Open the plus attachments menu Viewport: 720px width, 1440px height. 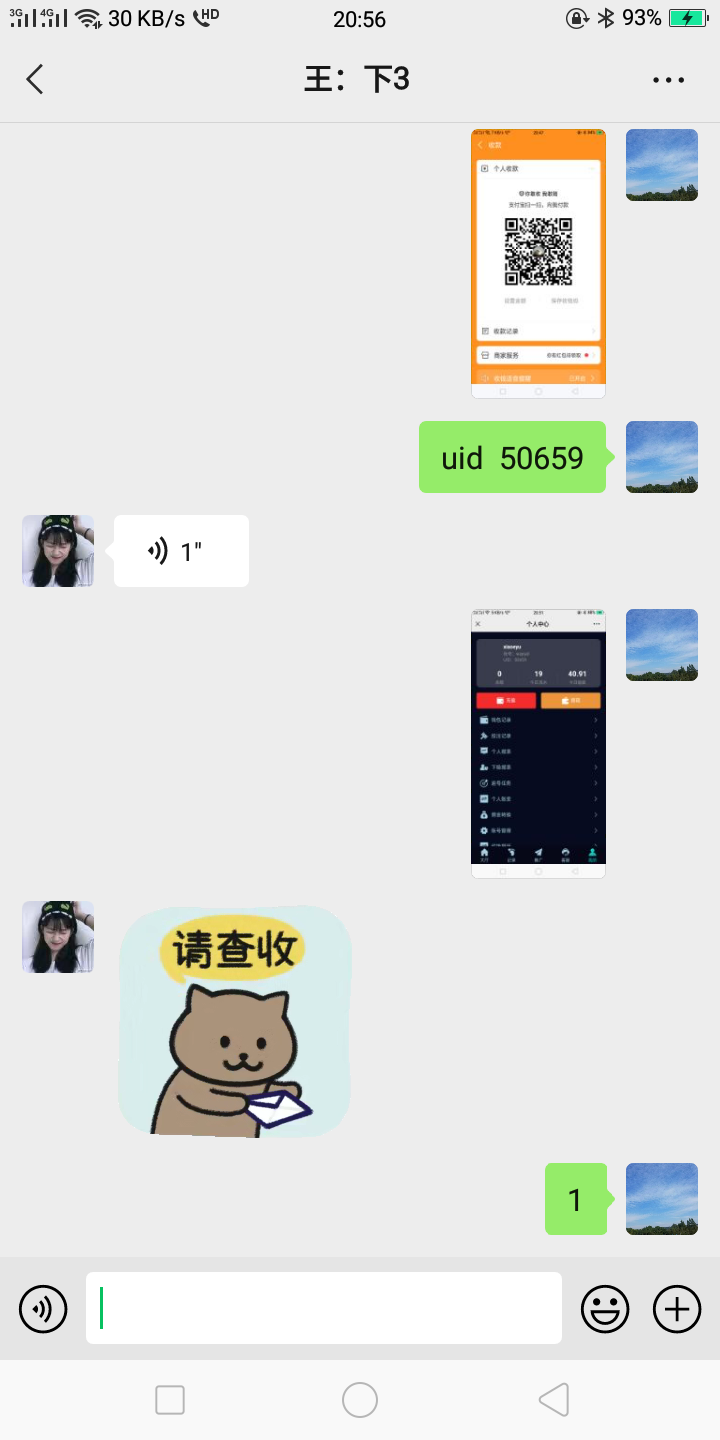coord(677,1308)
